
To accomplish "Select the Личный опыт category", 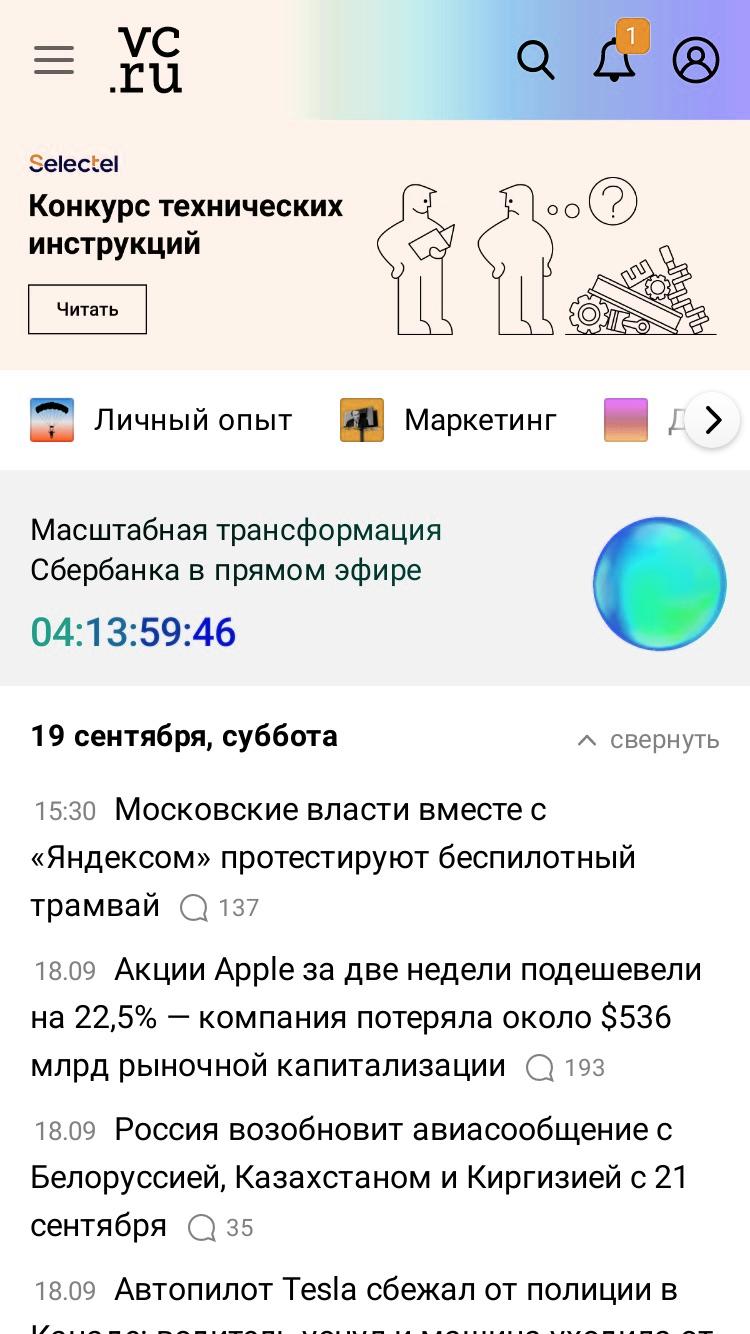I will [x=161, y=420].
